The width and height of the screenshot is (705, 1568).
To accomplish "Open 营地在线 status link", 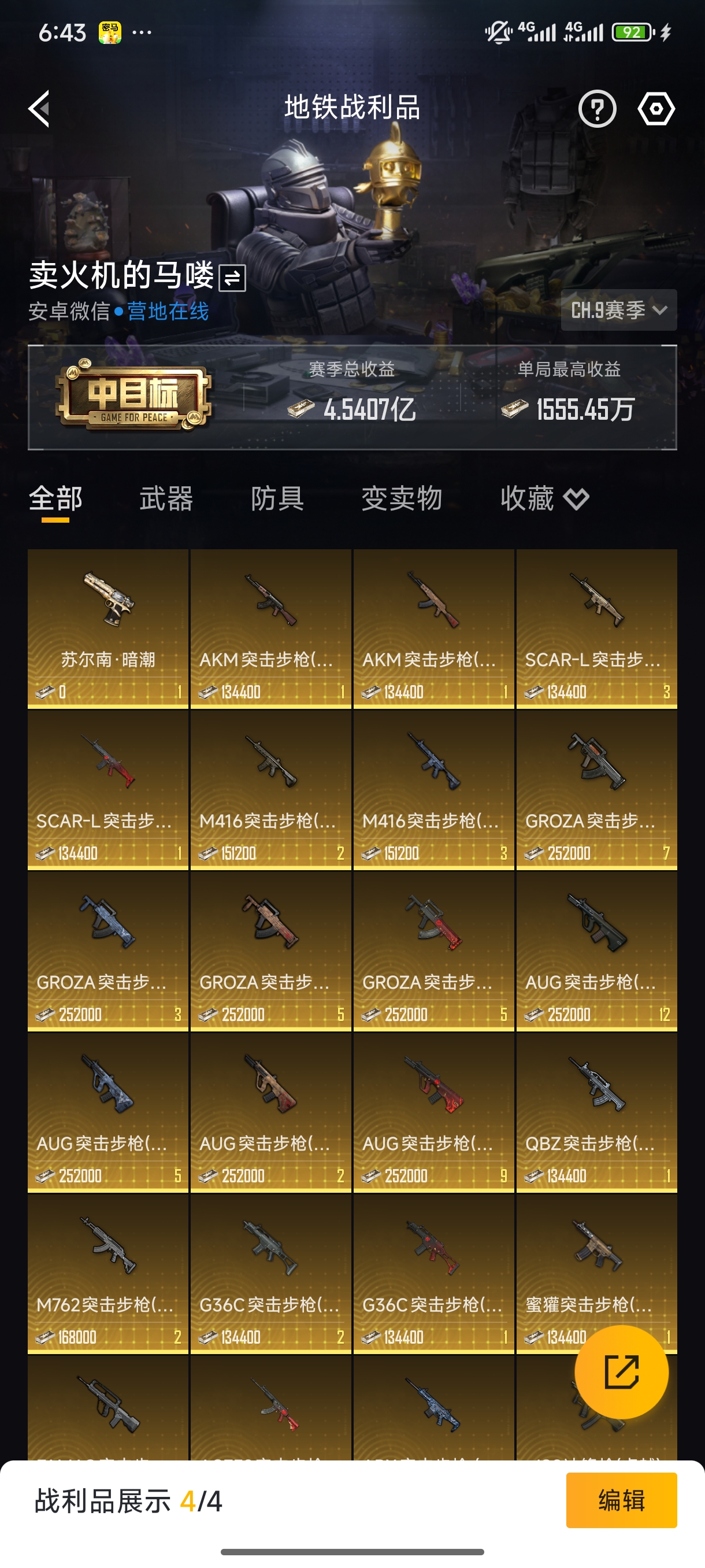I will click(167, 311).
